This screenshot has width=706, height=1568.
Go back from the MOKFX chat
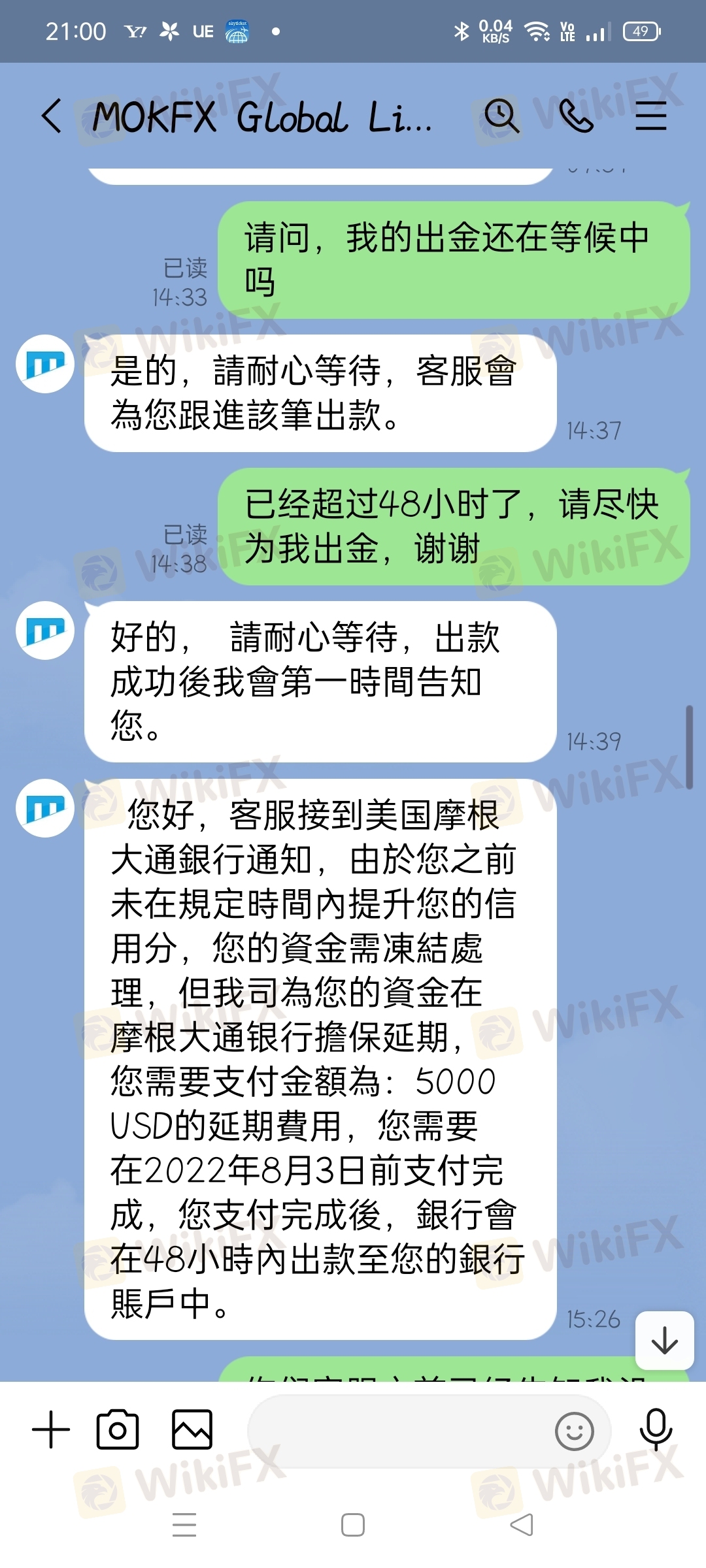52,116
